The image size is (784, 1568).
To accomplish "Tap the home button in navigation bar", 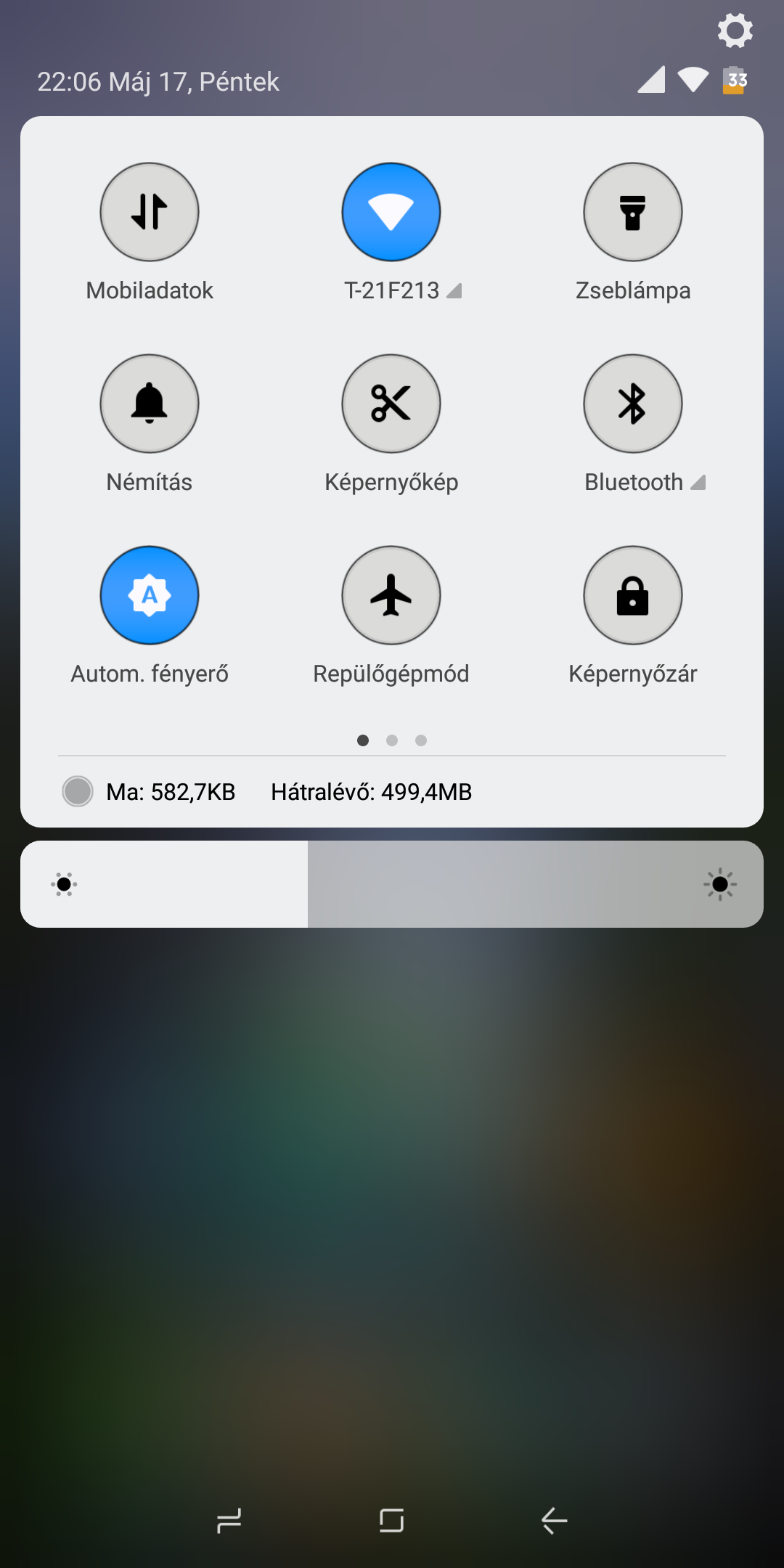I will point(392,1520).
